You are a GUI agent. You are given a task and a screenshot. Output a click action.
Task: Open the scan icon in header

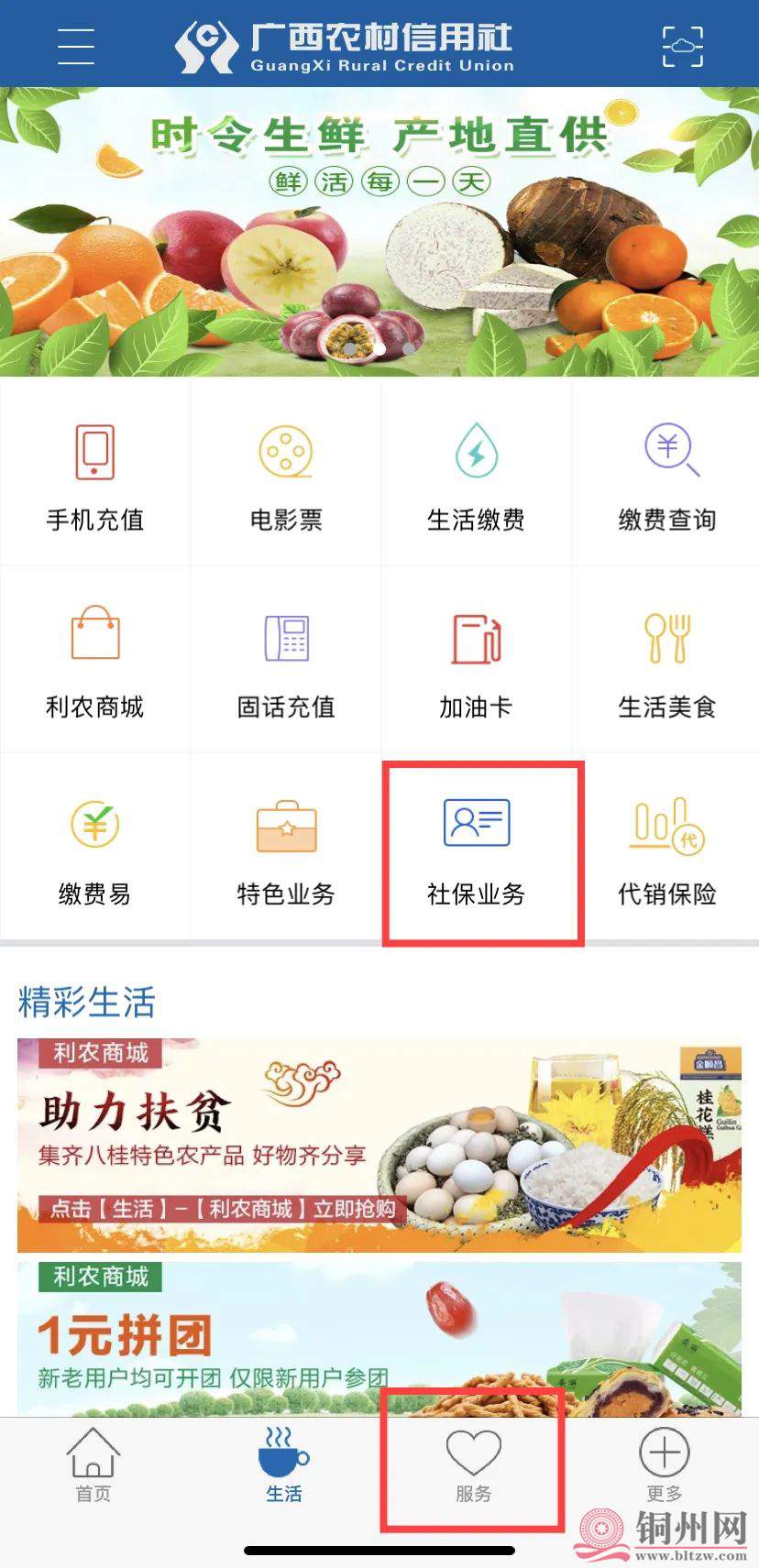click(682, 46)
